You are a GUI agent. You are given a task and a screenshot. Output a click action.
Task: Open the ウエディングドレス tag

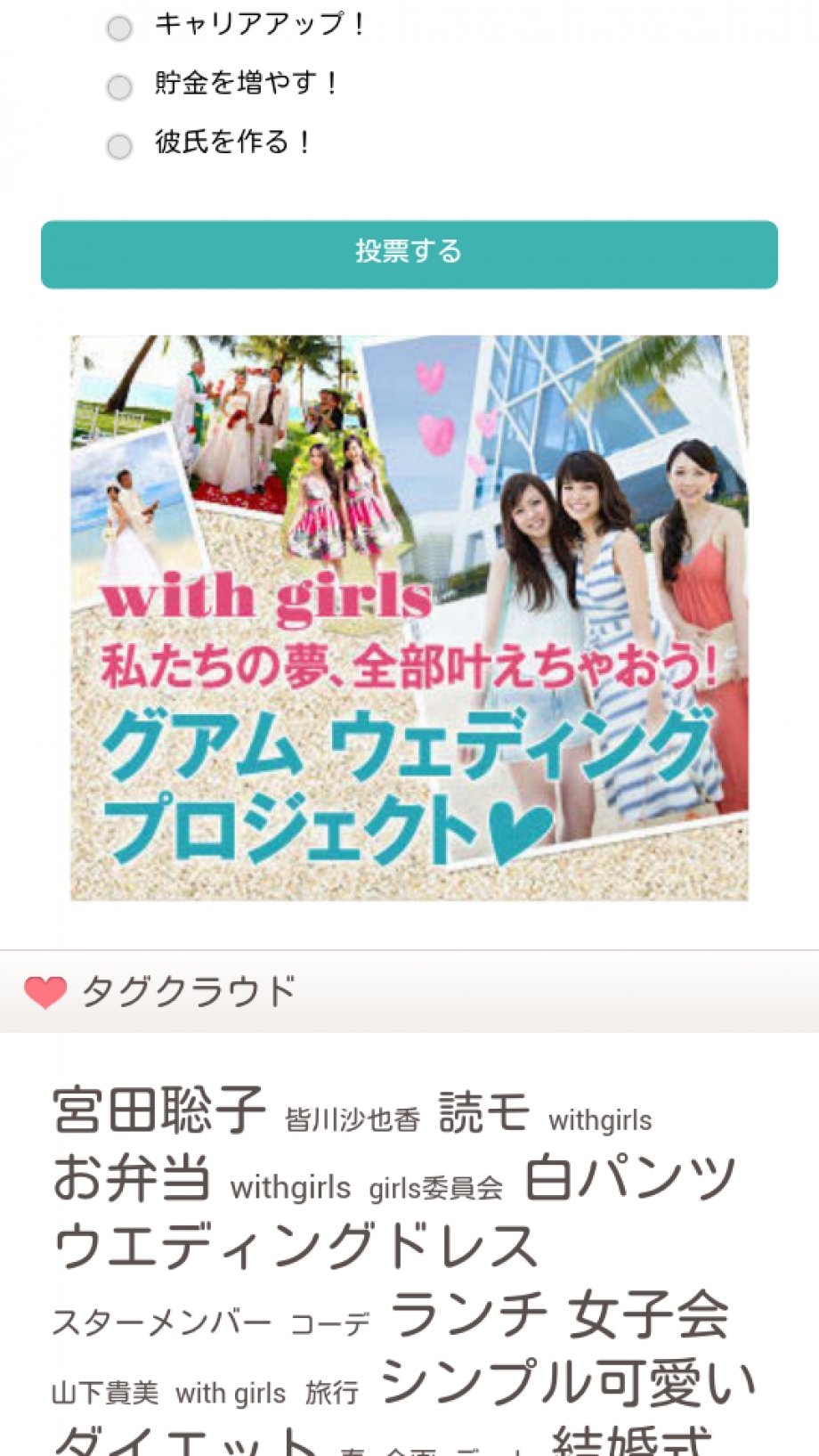pos(296,1246)
